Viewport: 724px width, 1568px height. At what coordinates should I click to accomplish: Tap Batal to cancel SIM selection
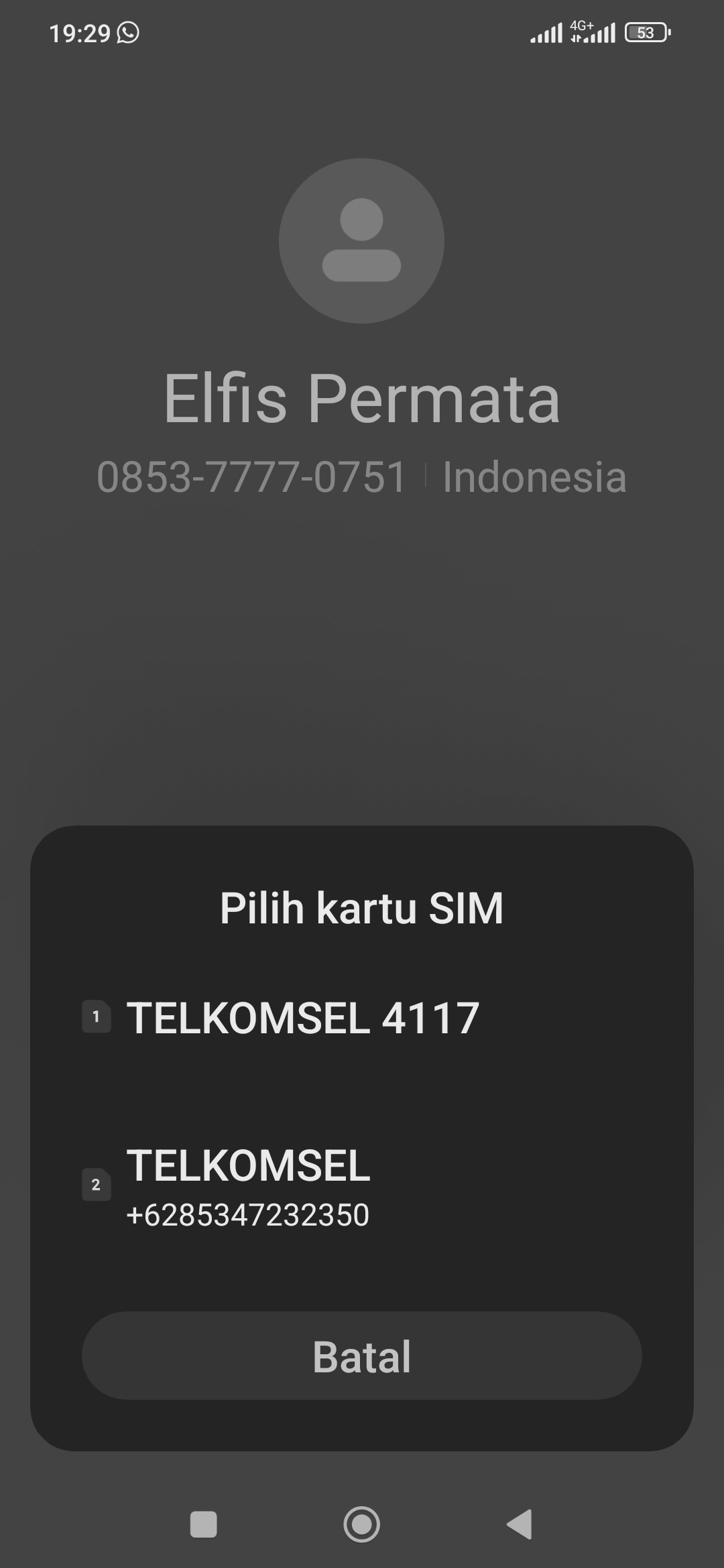click(361, 1356)
